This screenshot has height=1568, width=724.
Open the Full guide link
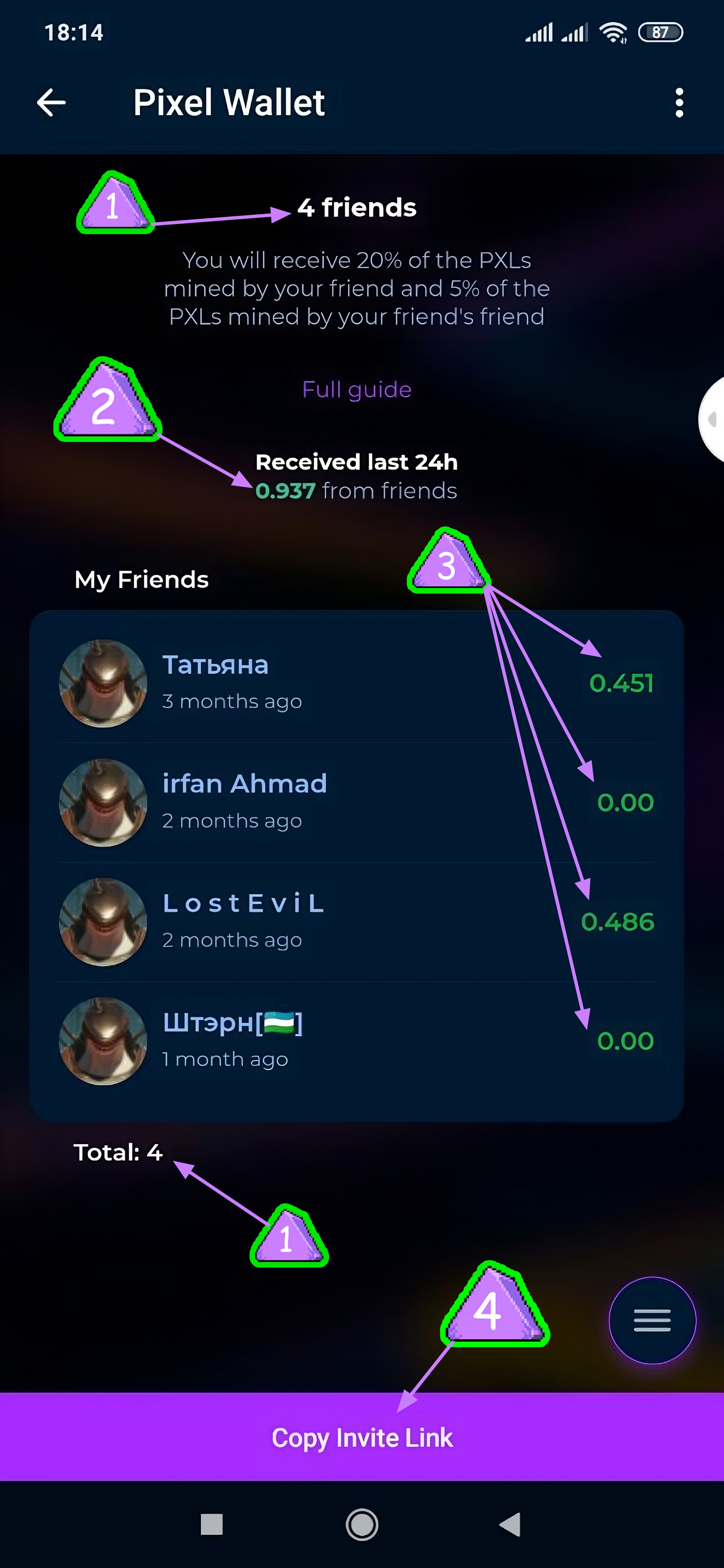(x=357, y=390)
